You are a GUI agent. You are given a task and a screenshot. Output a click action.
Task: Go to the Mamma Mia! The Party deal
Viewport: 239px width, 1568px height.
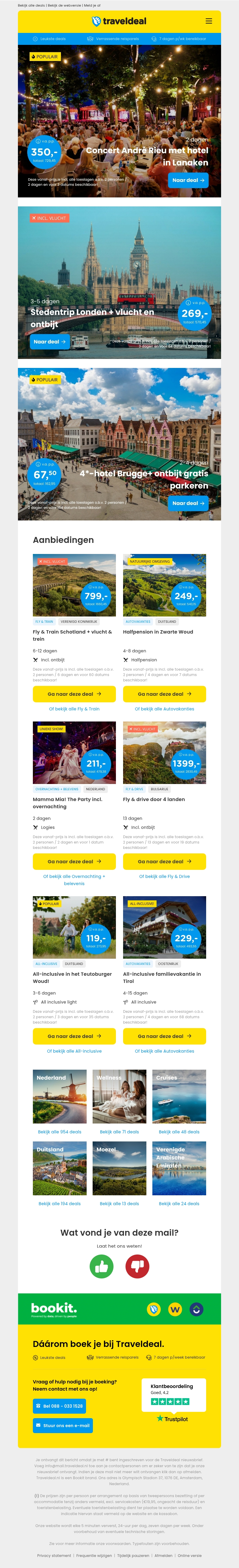[x=74, y=861]
